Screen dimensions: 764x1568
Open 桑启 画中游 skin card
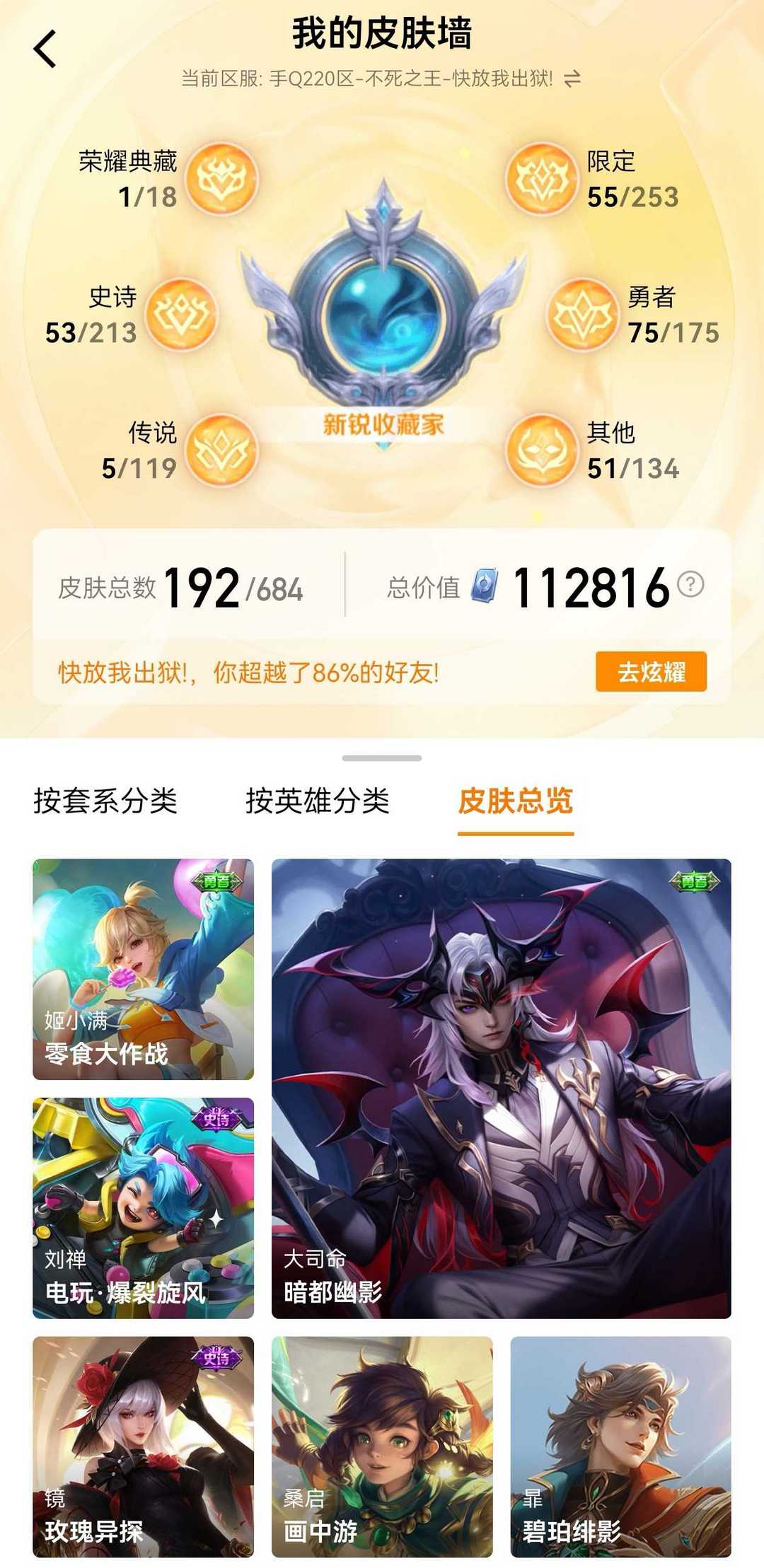click(x=382, y=1447)
